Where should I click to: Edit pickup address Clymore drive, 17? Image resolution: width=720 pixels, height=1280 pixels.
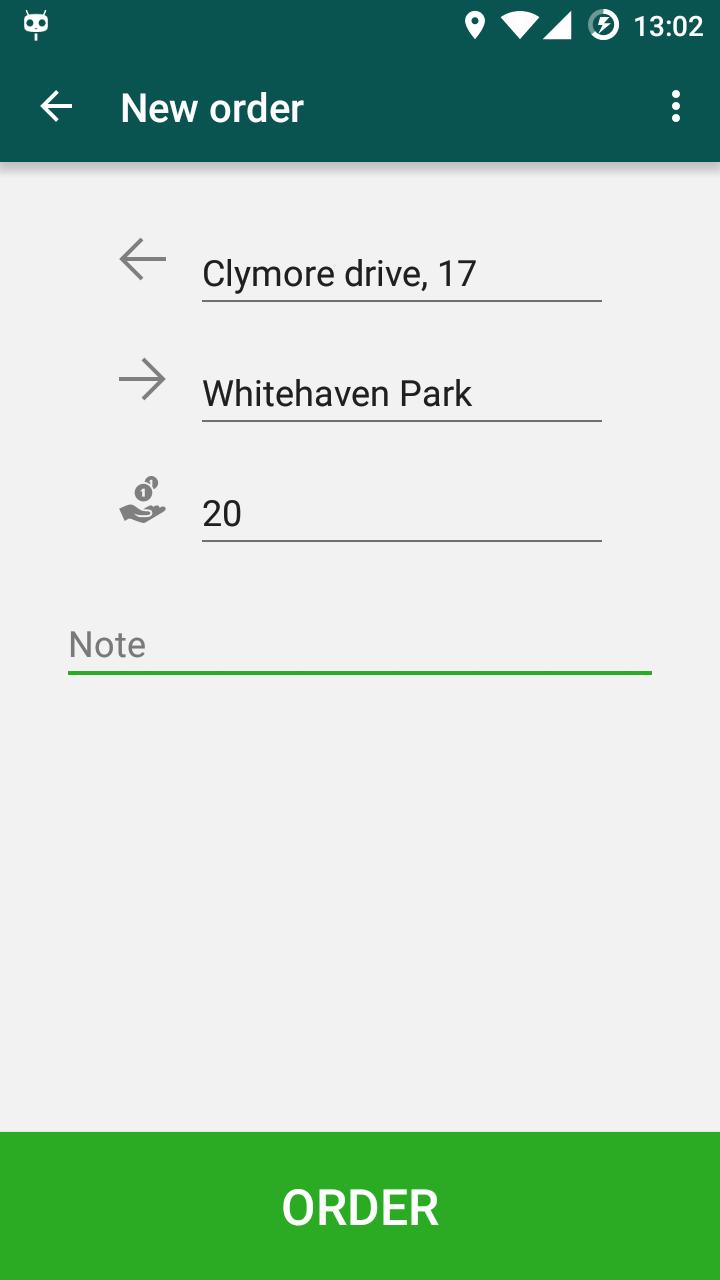coord(400,274)
